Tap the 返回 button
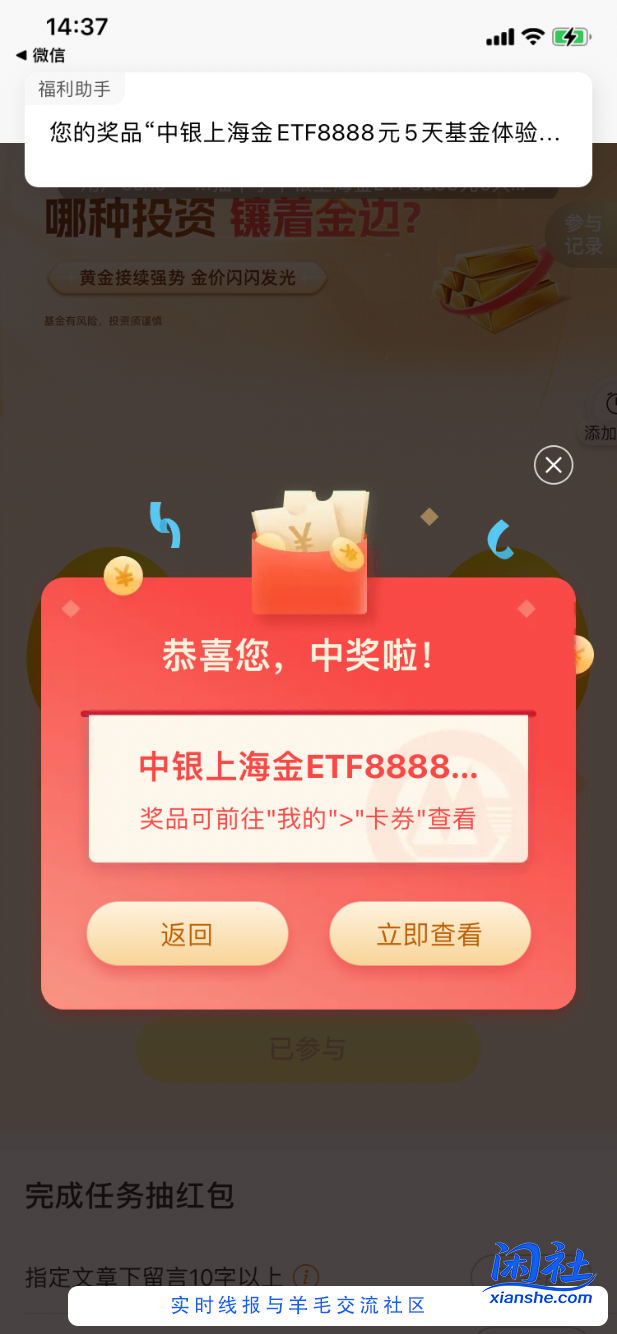This screenshot has width=617, height=1334. coord(187,934)
